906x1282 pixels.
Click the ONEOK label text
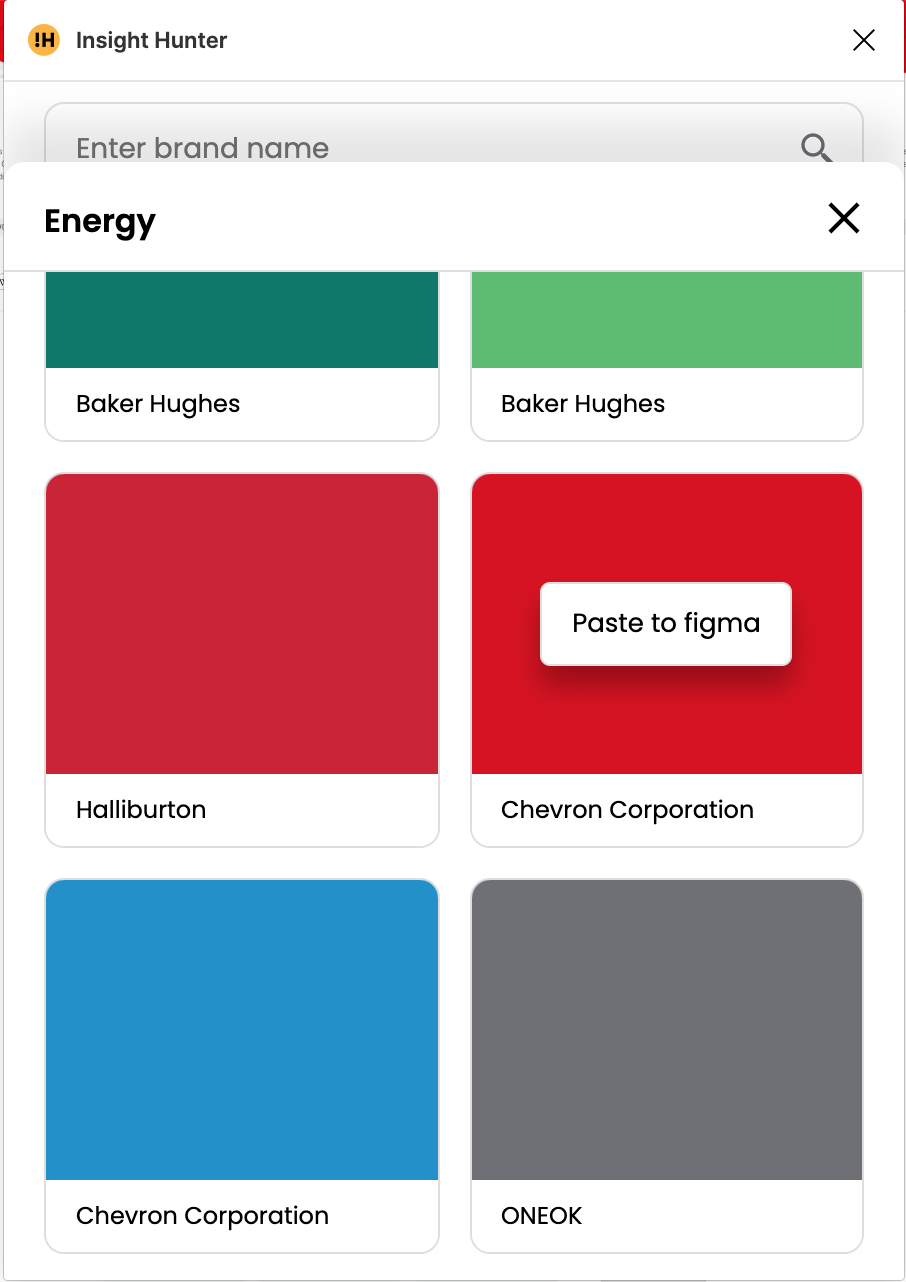pyautogui.click(x=541, y=1215)
